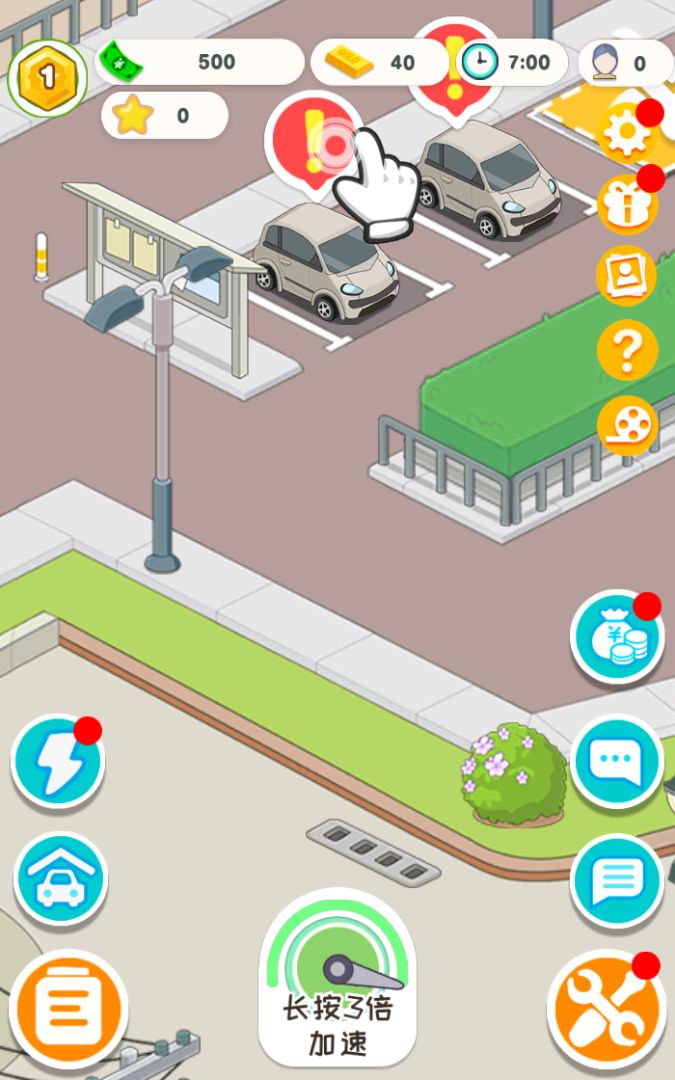675x1080 pixels.
Task: Open the chat bubble with dots
Action: [x=617, y=762]
